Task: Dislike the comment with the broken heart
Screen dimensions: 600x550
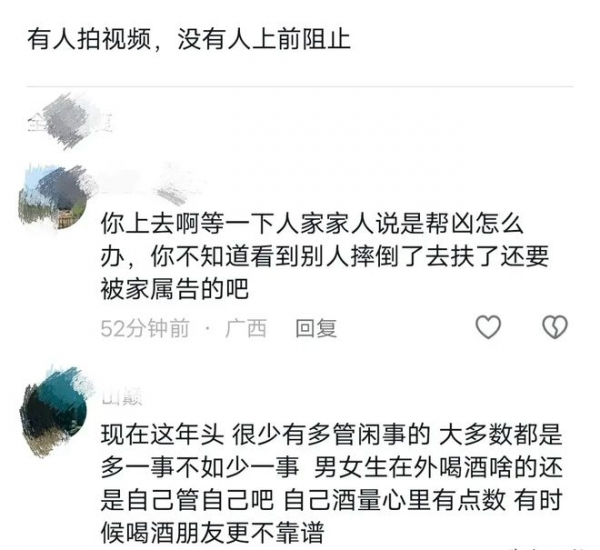Action: tap(554, 327)
